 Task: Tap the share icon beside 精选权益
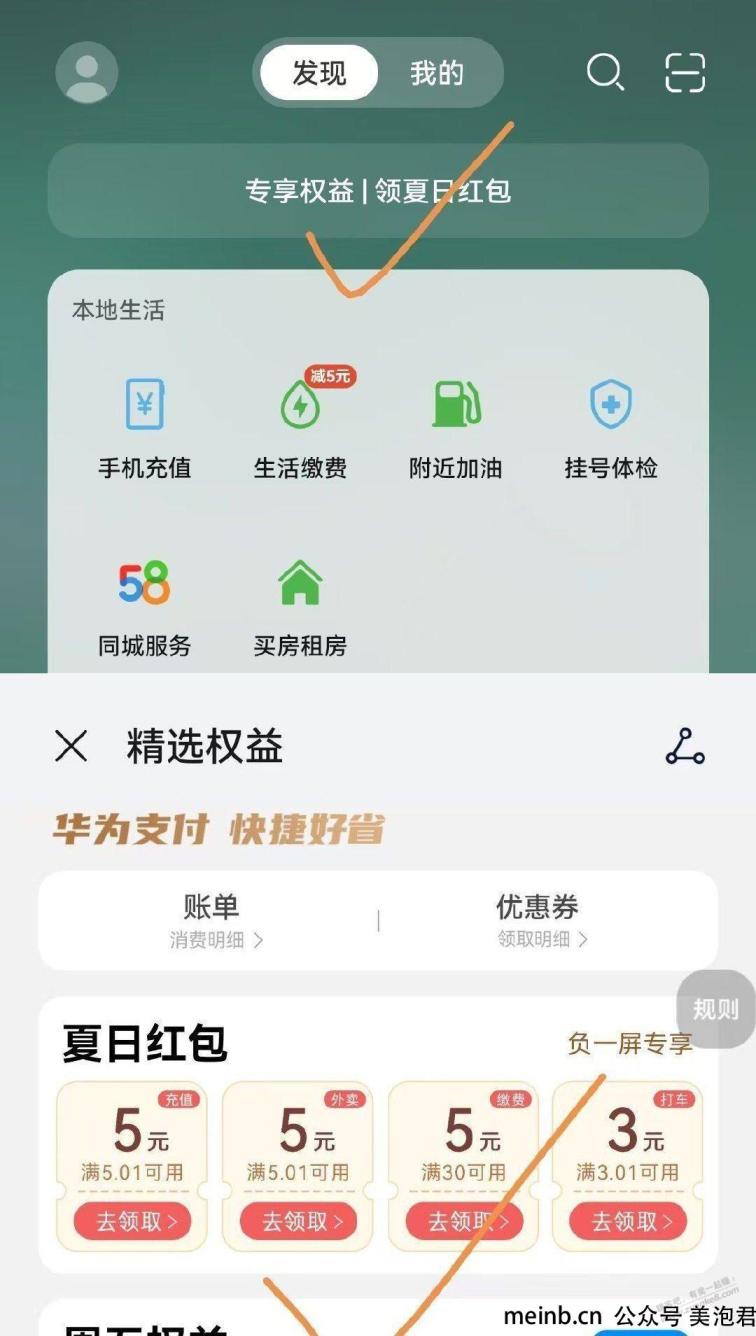(x=685, y=746)
